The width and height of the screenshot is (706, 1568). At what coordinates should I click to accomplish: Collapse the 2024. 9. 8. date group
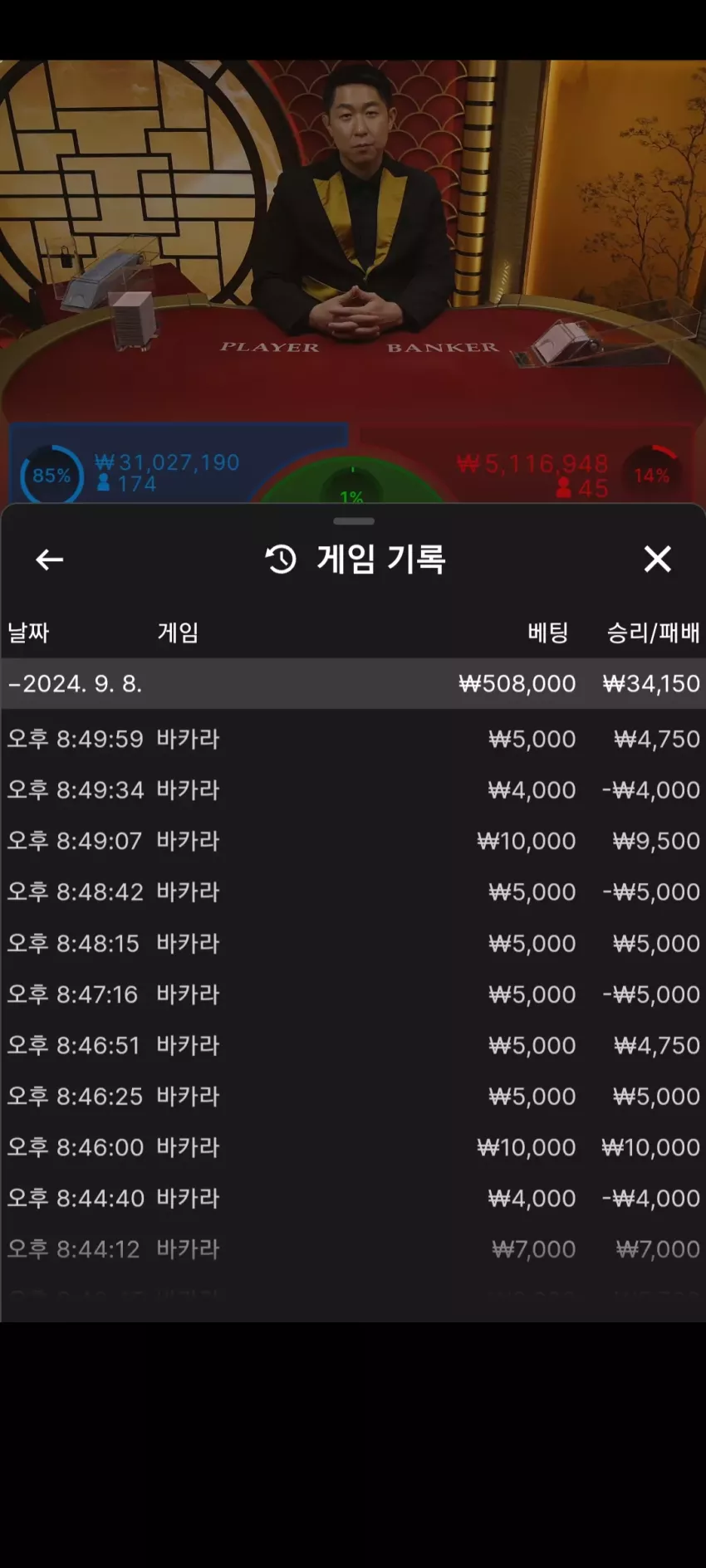pos(353,684)
